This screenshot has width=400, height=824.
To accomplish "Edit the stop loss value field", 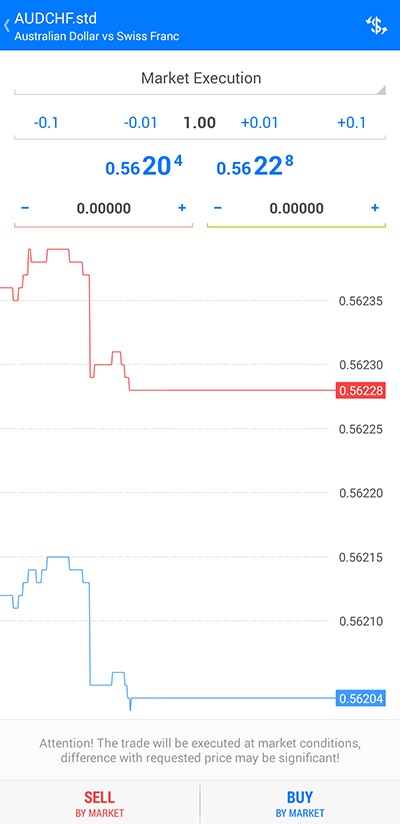I will click(x=104, y=209).
